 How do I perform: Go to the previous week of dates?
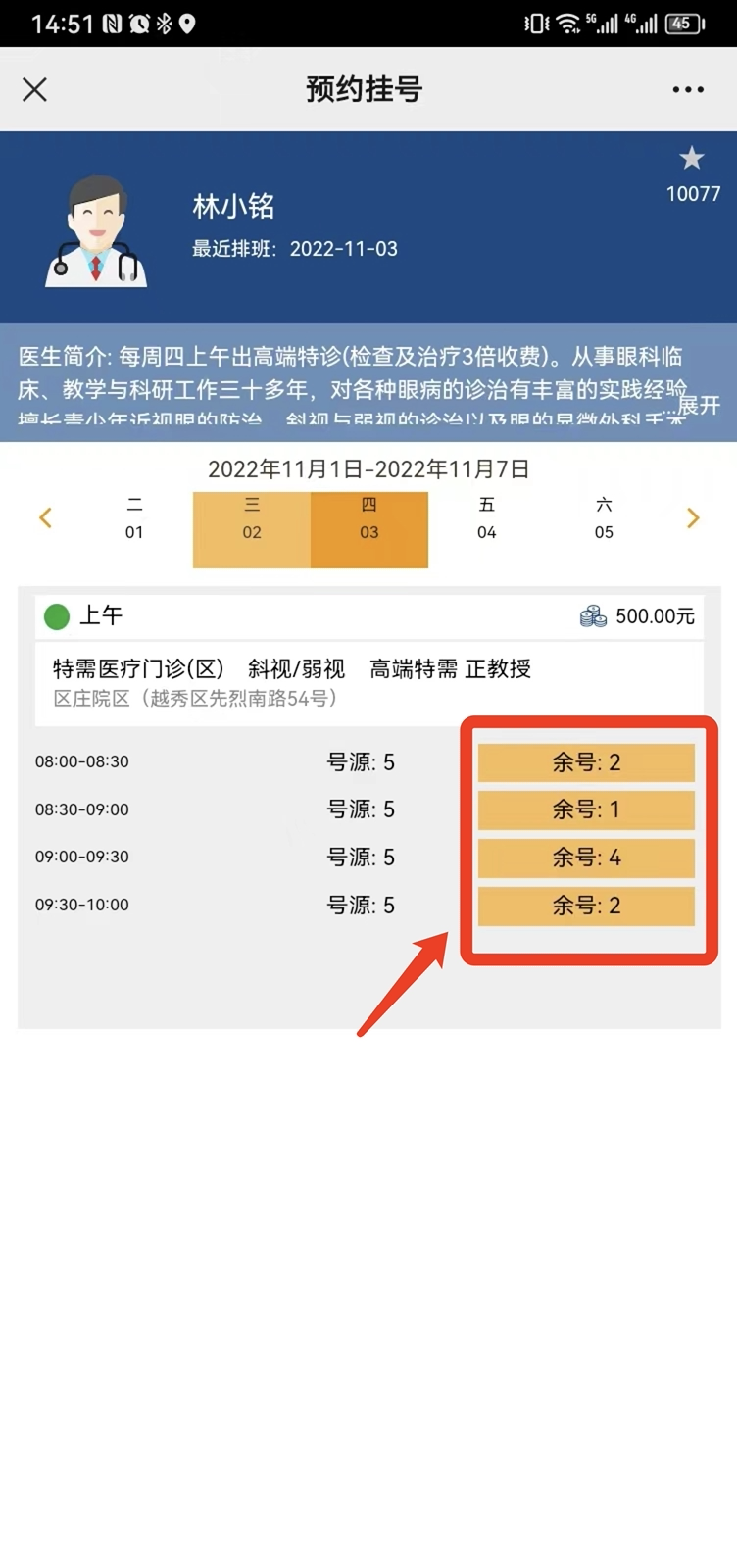(45, 518)
